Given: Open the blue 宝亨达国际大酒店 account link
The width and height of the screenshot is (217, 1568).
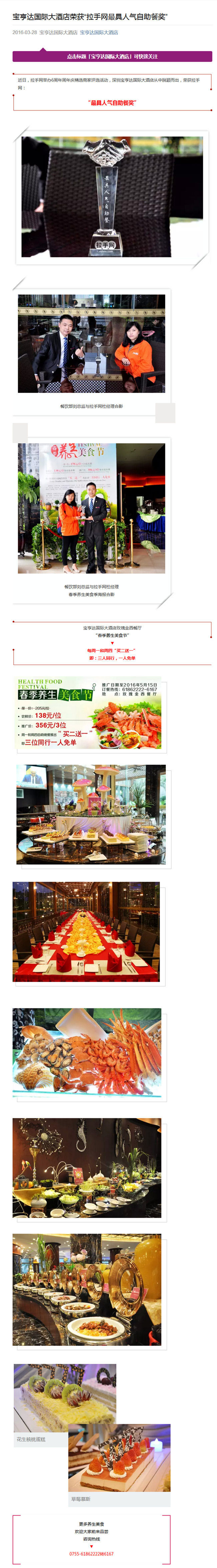Looking at the screenshot, I should (x=98, y=32).
